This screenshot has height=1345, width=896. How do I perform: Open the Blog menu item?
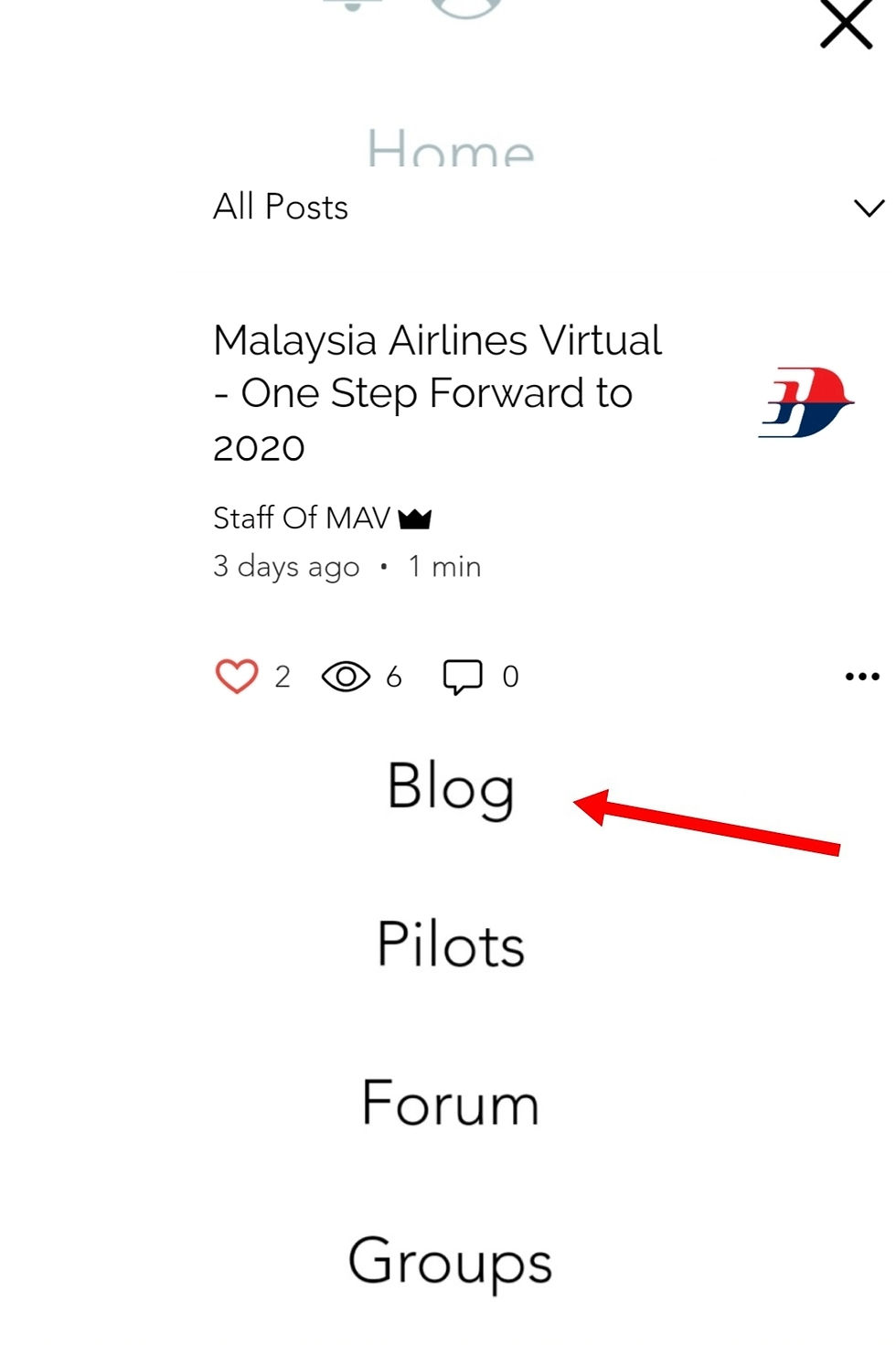click(450, 787)
